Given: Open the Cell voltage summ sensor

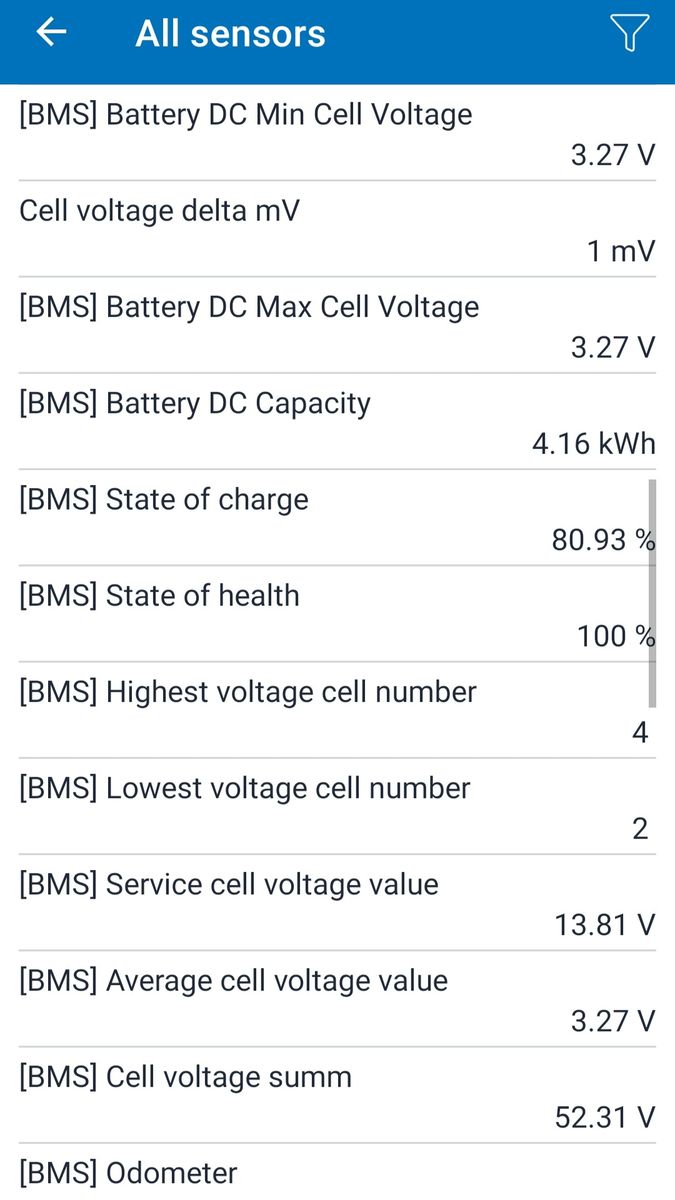Looking at the screenshot, I should click(x=337, y=1096).
